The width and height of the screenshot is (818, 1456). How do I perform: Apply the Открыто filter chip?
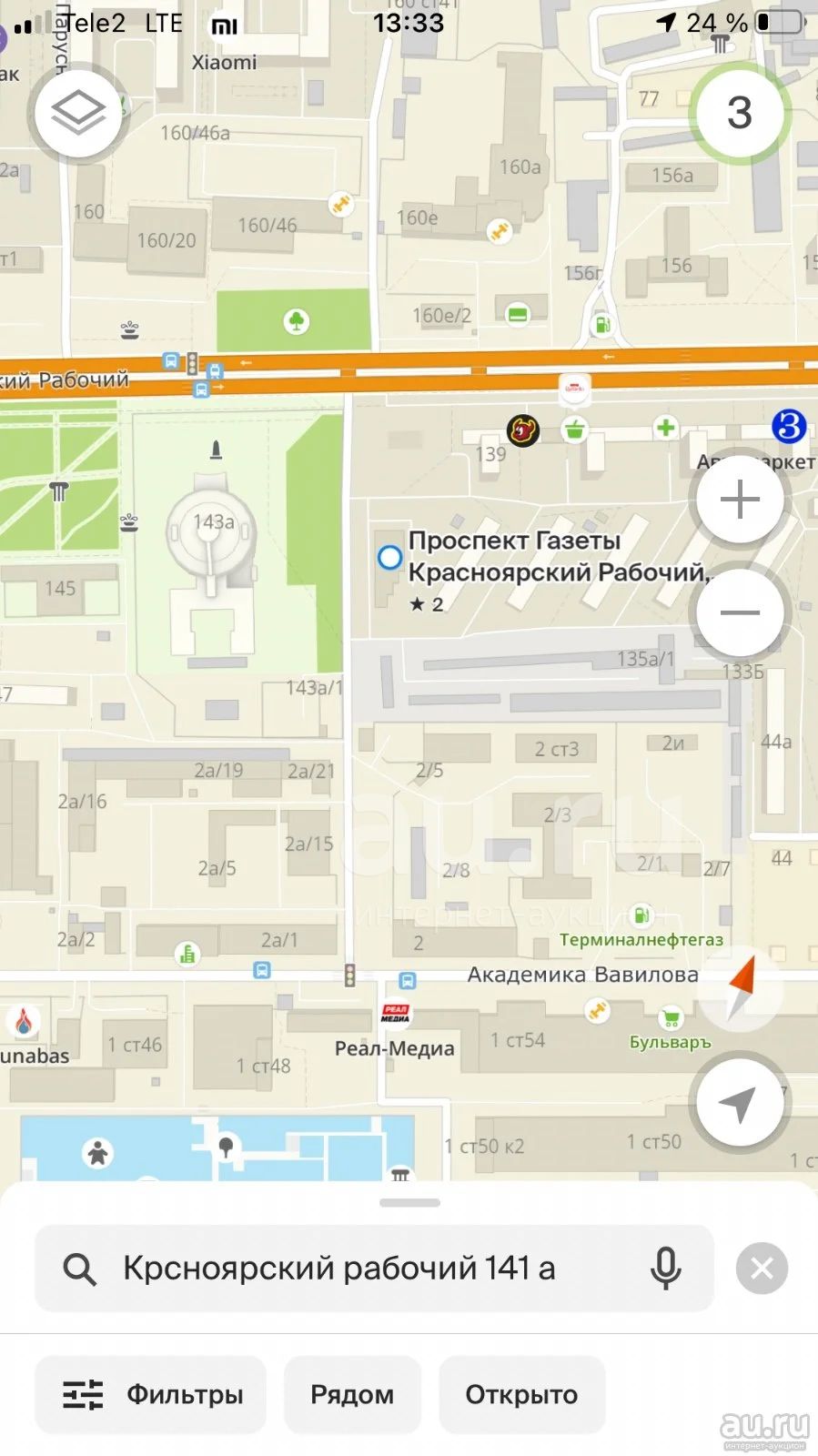click(521, 1394)
